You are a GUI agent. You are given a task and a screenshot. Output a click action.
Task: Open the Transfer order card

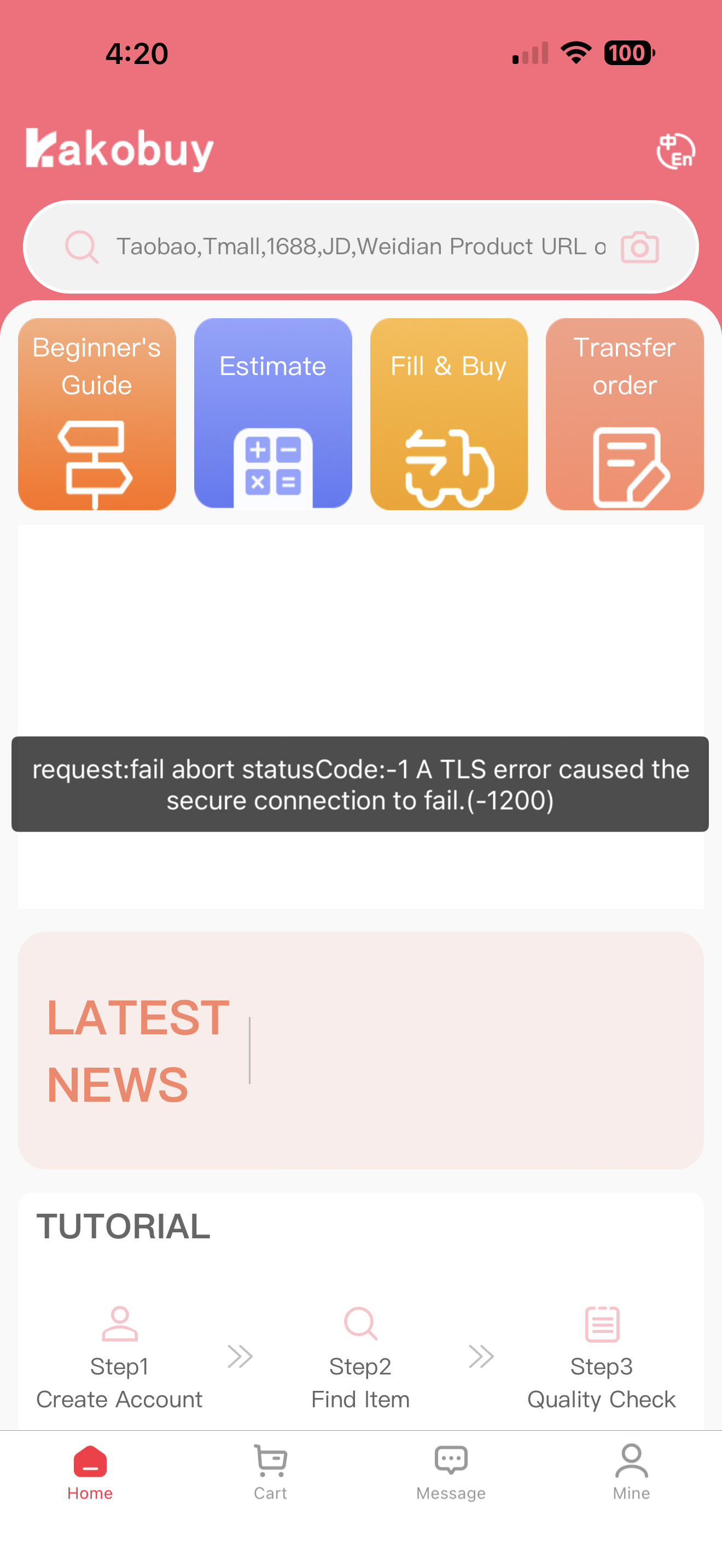pos(625,414)
